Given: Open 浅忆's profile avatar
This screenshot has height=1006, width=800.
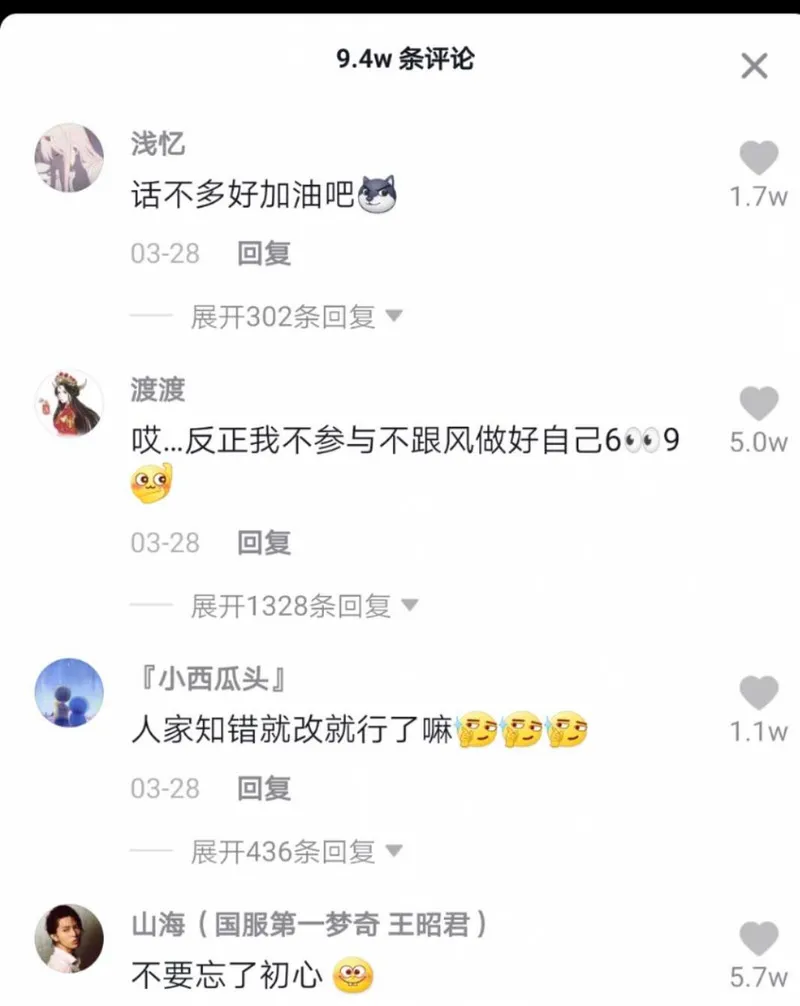Looking at the screenshot, I should pos(69,158).
